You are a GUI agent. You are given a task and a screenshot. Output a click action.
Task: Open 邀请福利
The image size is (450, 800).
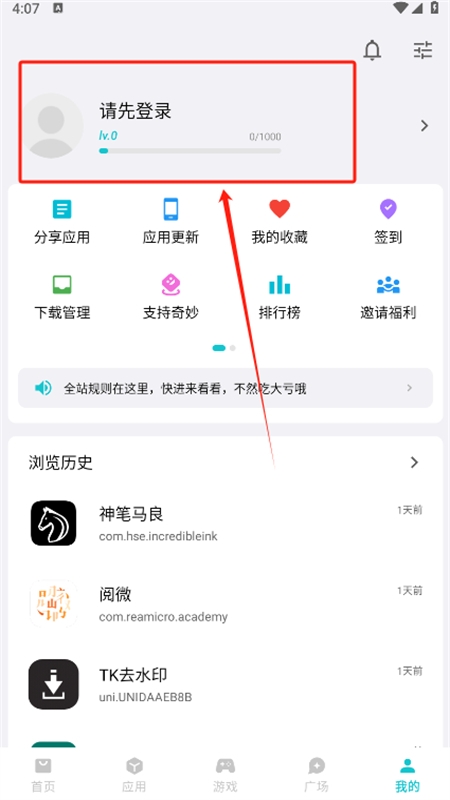point(388,297)
